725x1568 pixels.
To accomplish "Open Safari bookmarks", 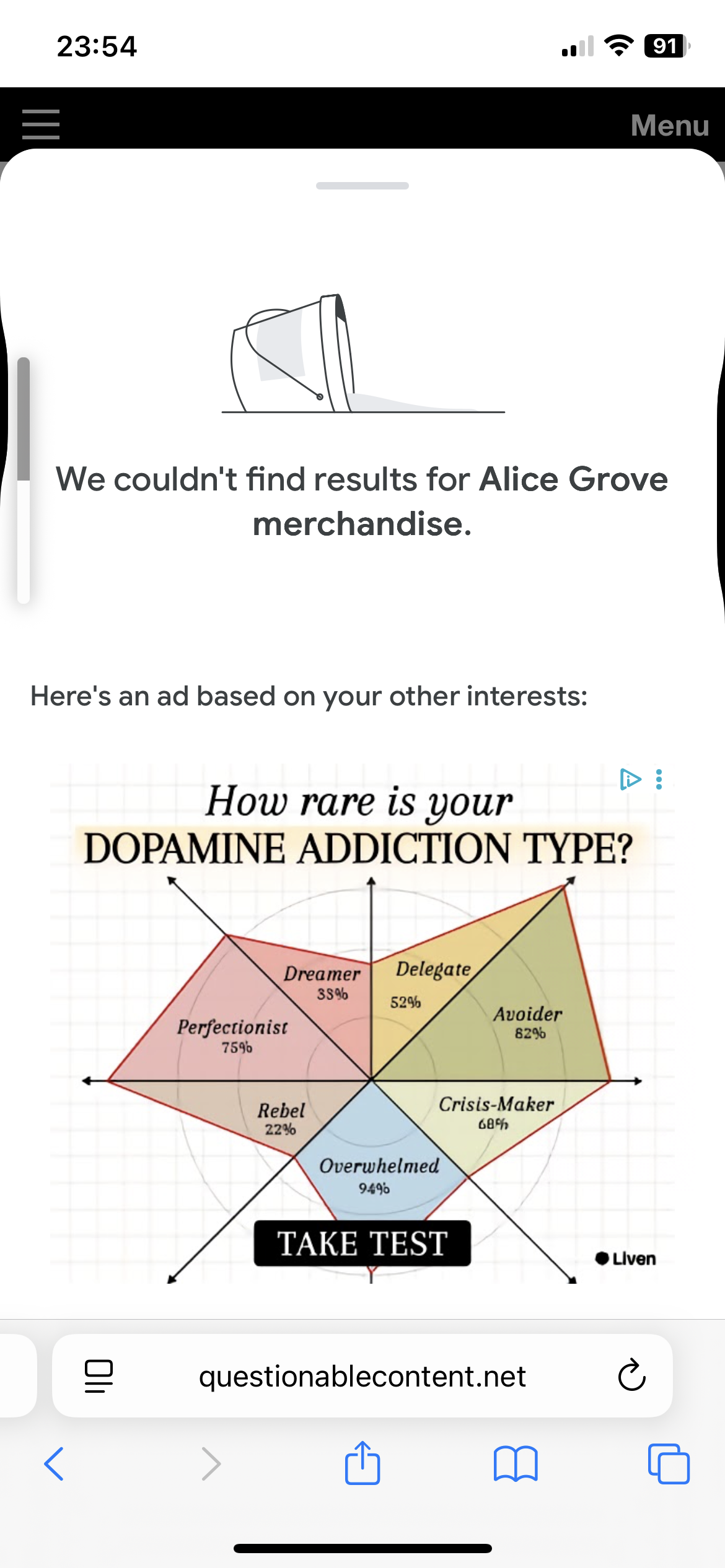I will [516, 1464].
